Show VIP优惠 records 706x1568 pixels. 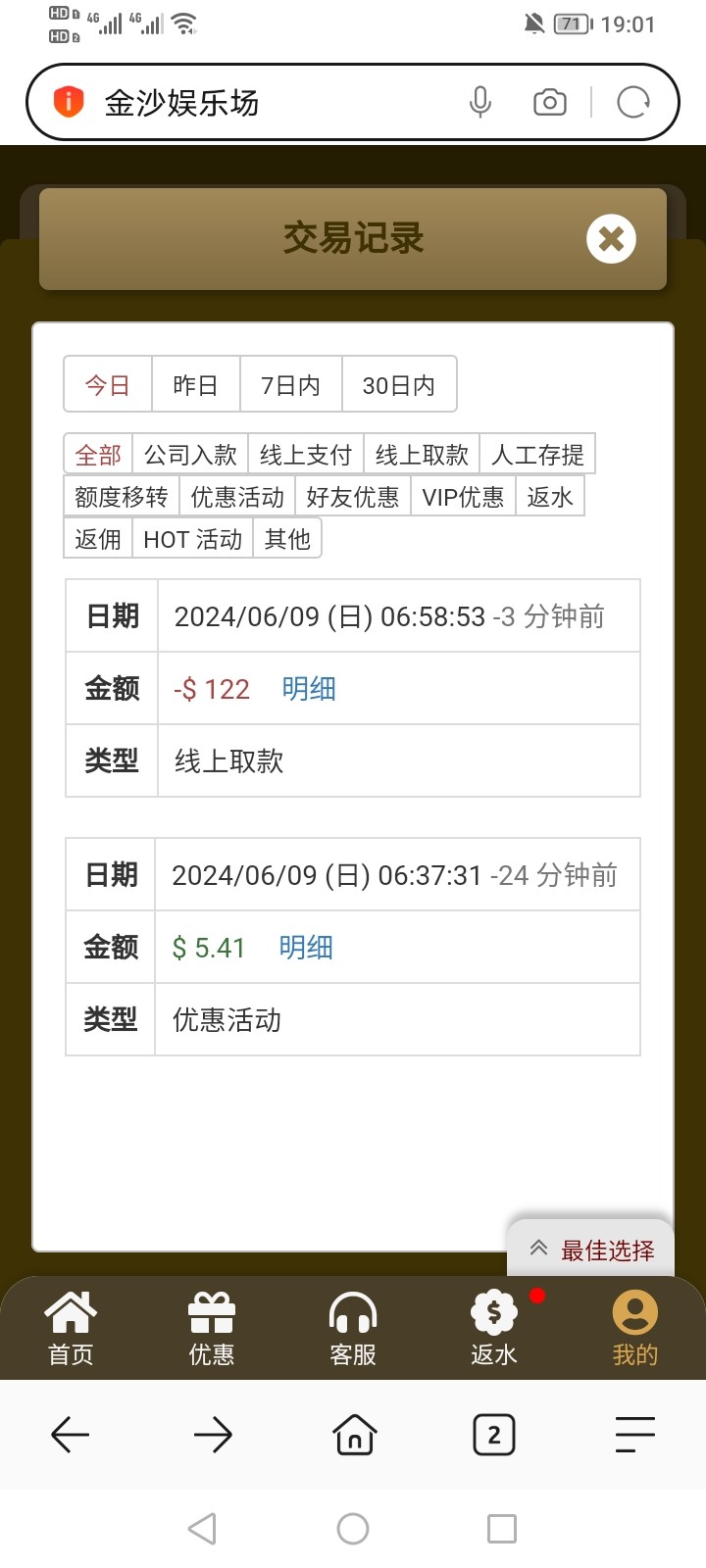(463, 497)
